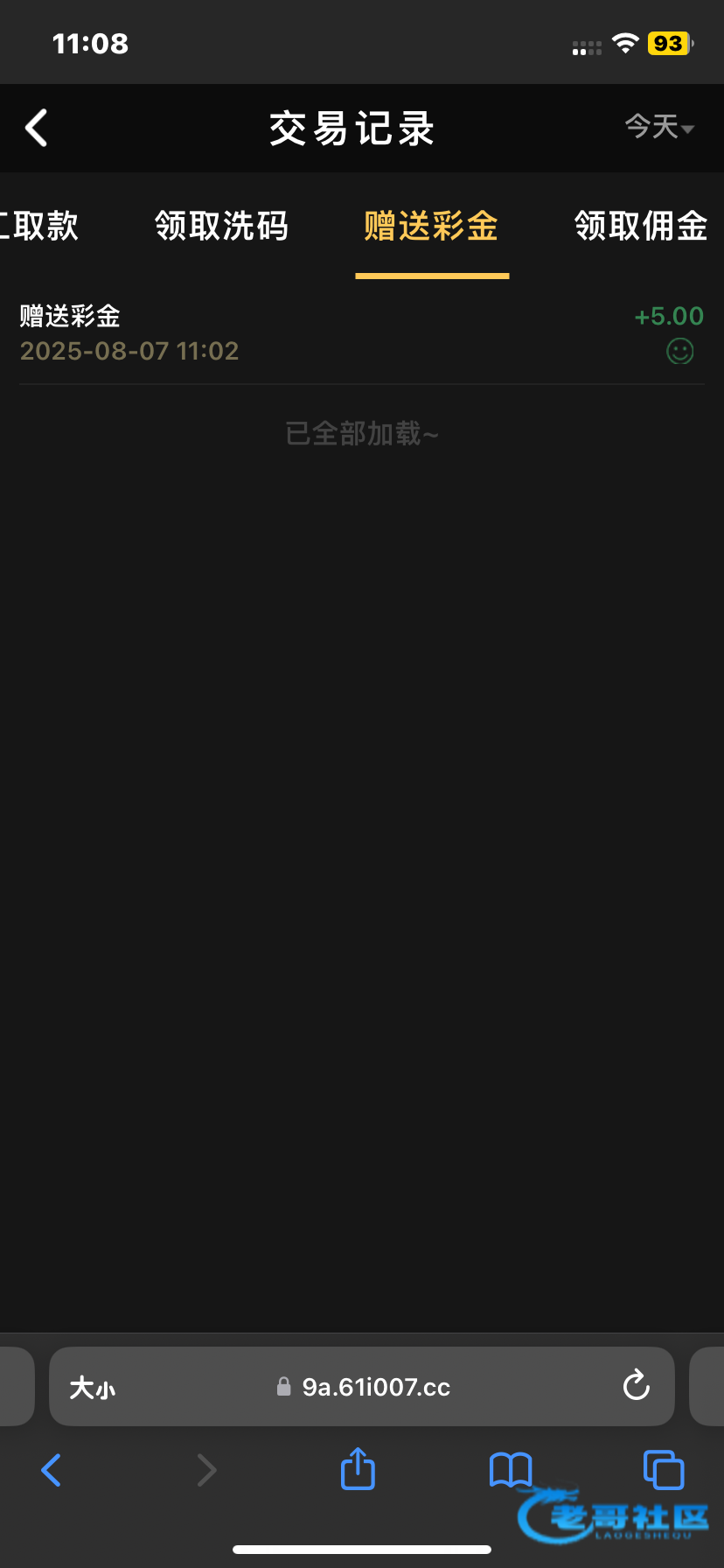
Task: Switch to the 领取佣金 tab
Action: tap(641, 227)
